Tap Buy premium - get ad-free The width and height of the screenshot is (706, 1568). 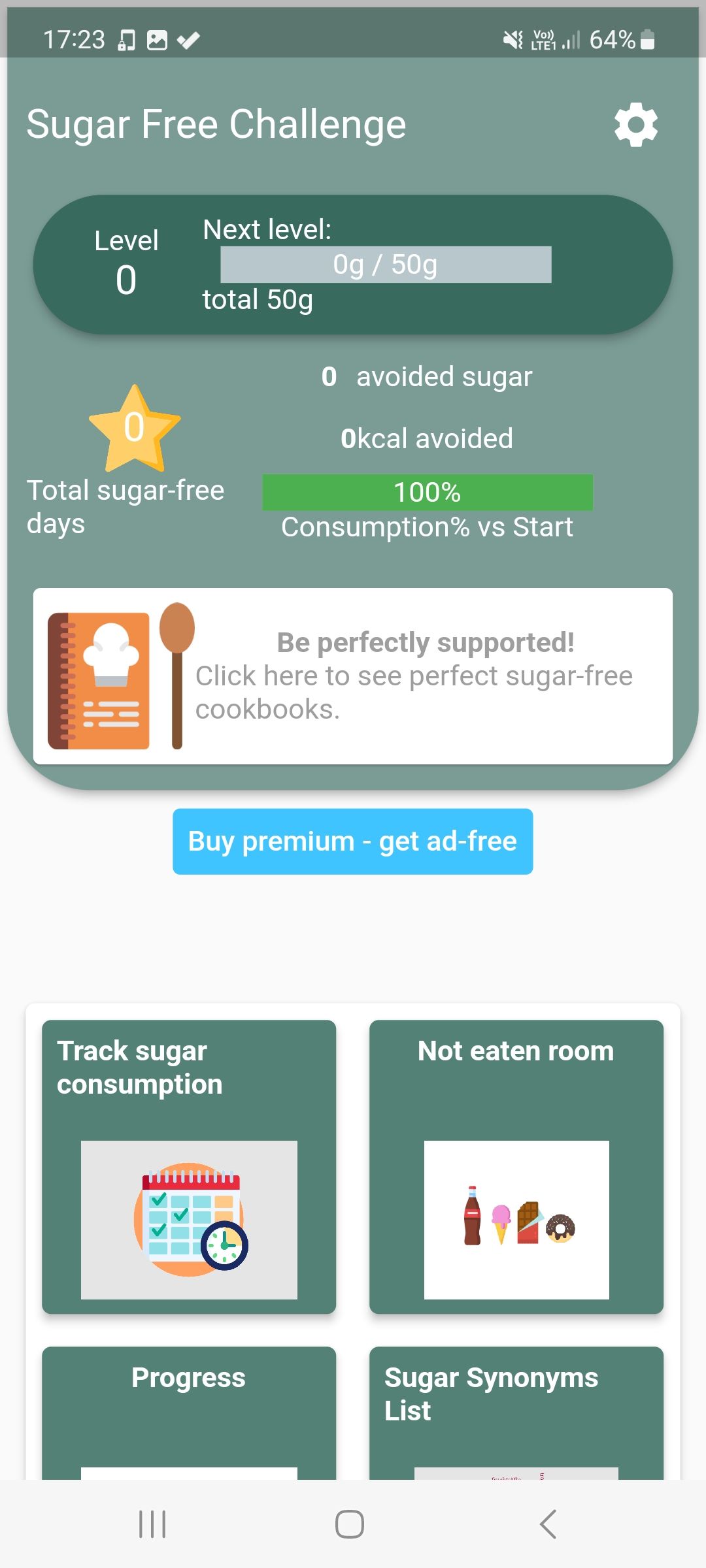[353, 841]
